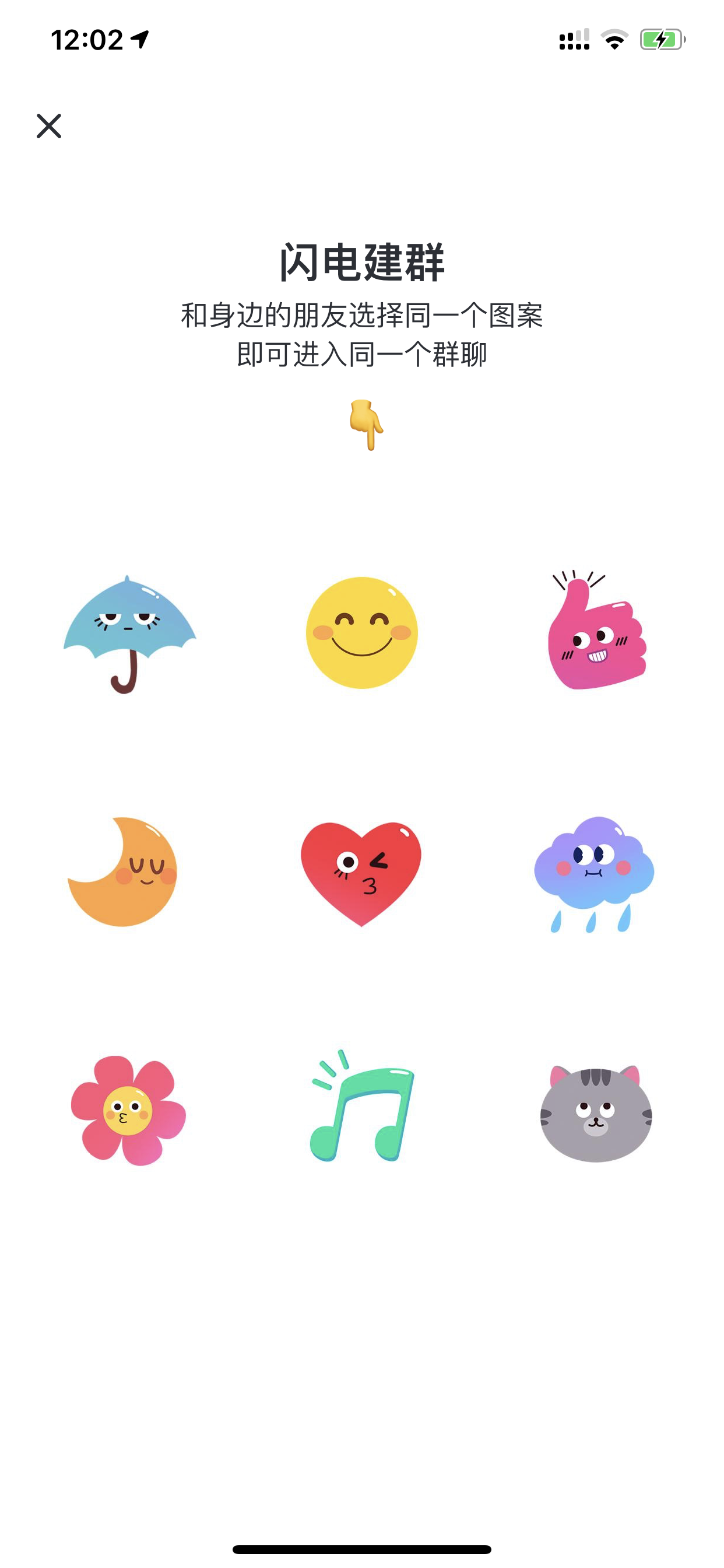The height and width of the screenshot is (1568, 724).
Task: Close the flash group creation screen
Action: (x=48, y=126)
